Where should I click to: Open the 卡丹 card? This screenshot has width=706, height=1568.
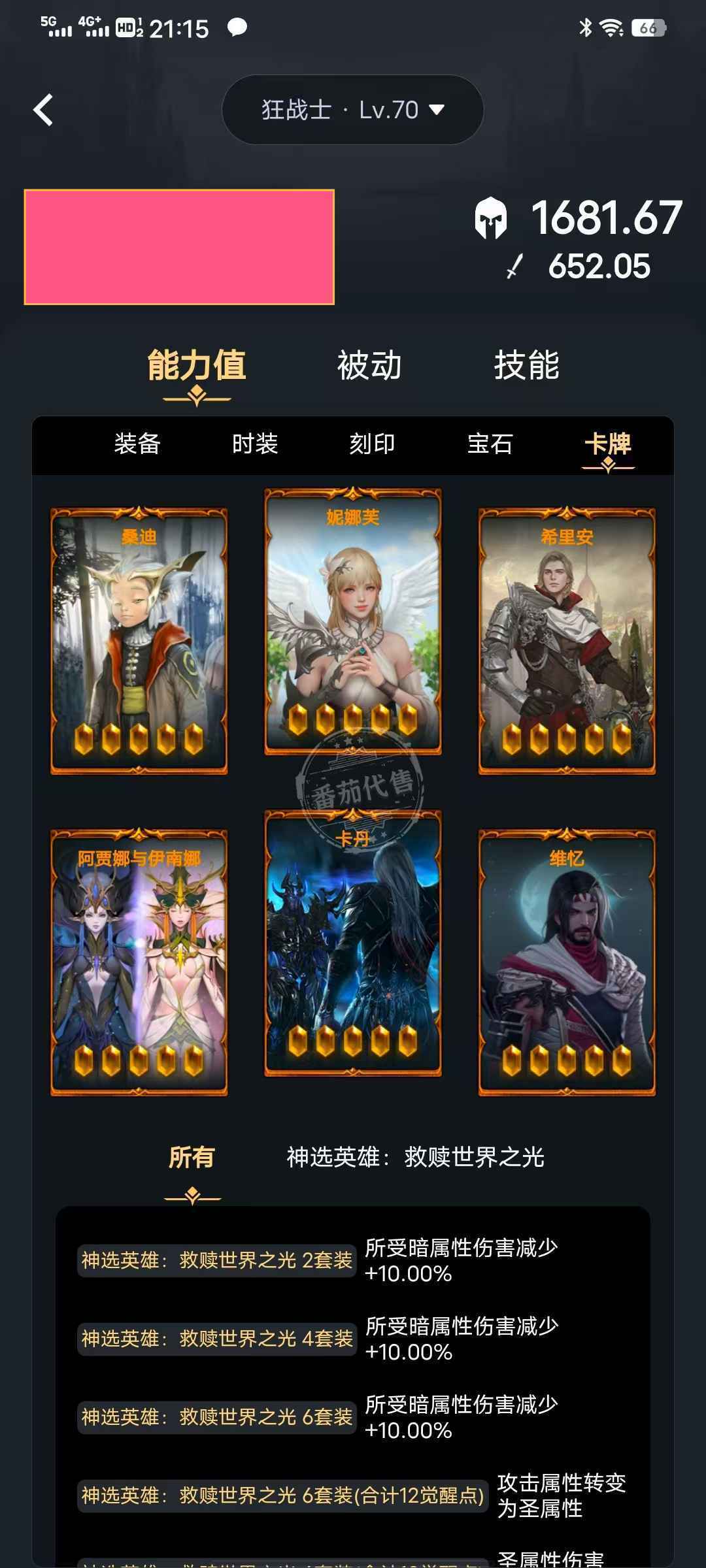(x=353, y=942)
